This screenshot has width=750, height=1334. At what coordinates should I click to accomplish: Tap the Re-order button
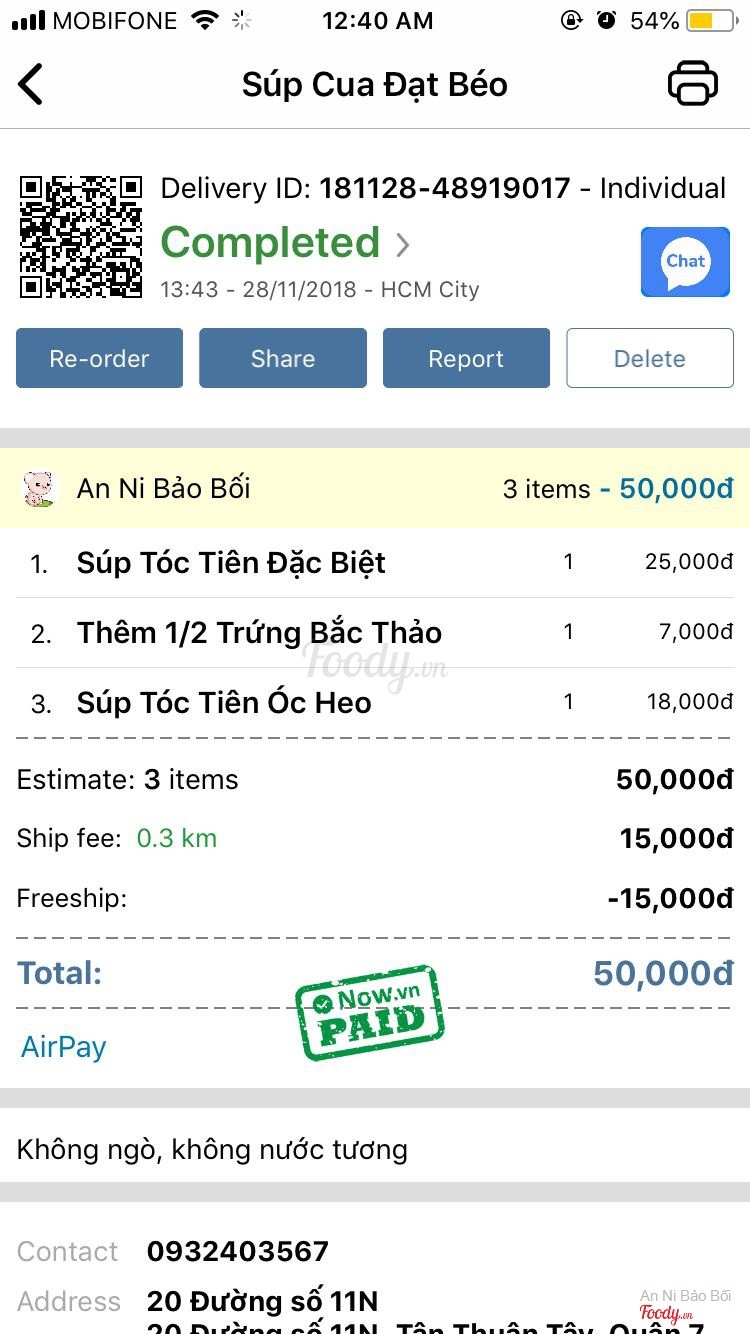[99, 358]
